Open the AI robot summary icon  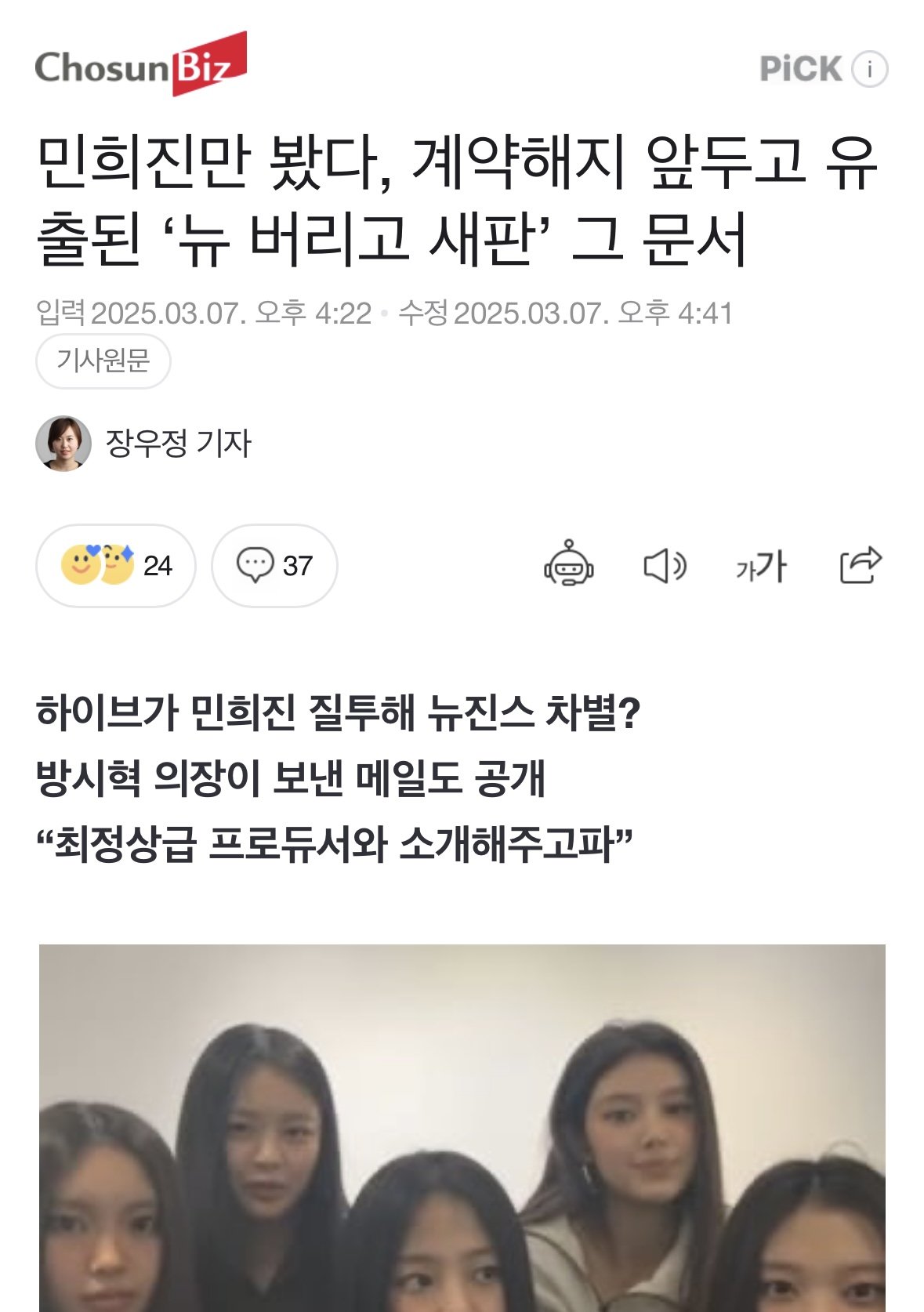pos(568,564)
